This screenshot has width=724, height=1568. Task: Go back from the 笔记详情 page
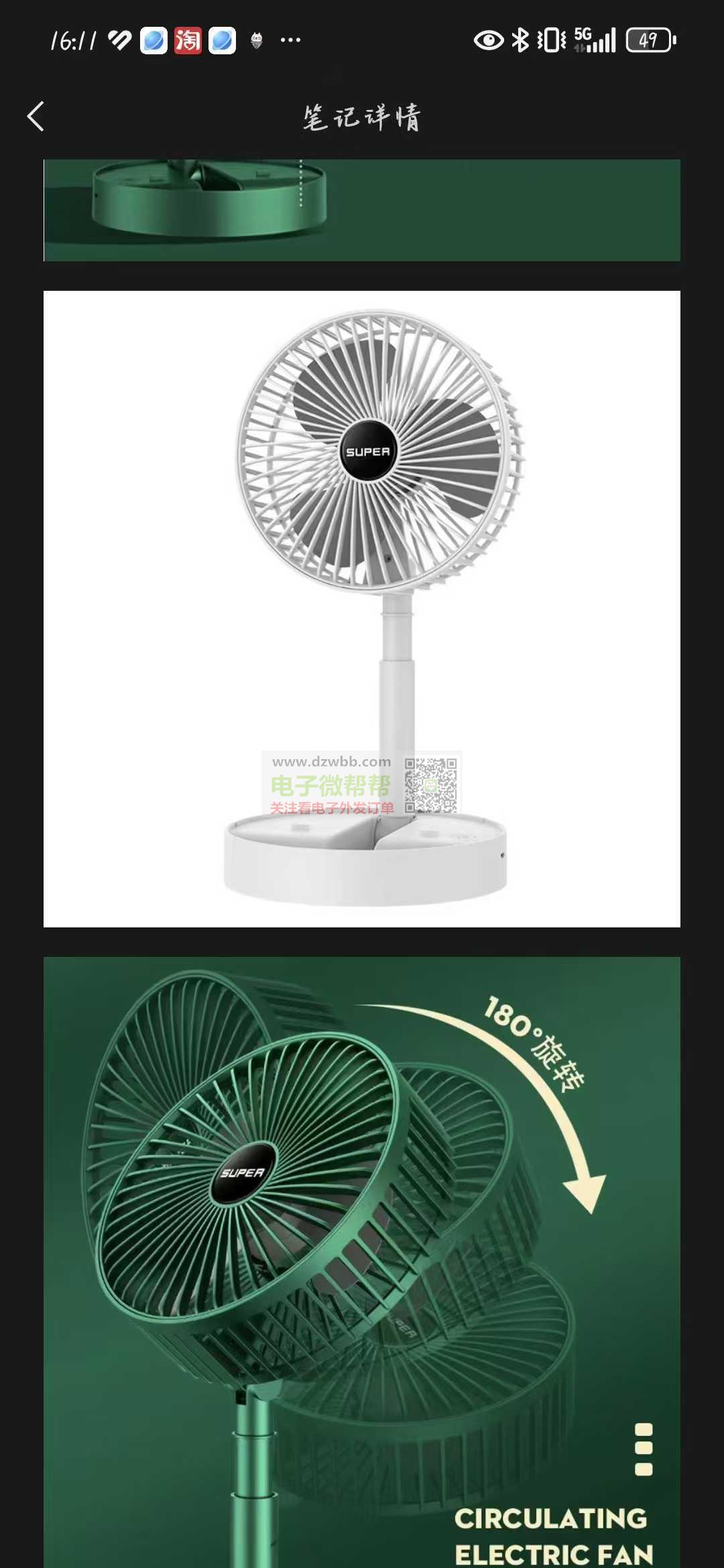(x=36, y=117)
